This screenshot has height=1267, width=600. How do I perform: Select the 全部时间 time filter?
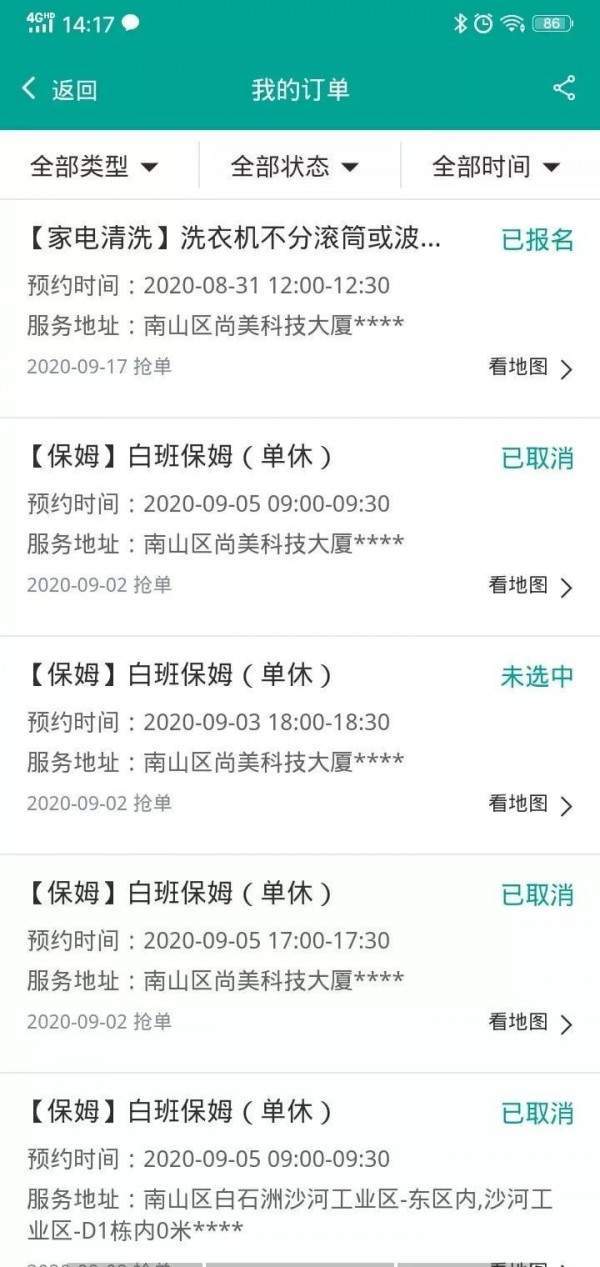pyautogui.click(x=496, y=166)
